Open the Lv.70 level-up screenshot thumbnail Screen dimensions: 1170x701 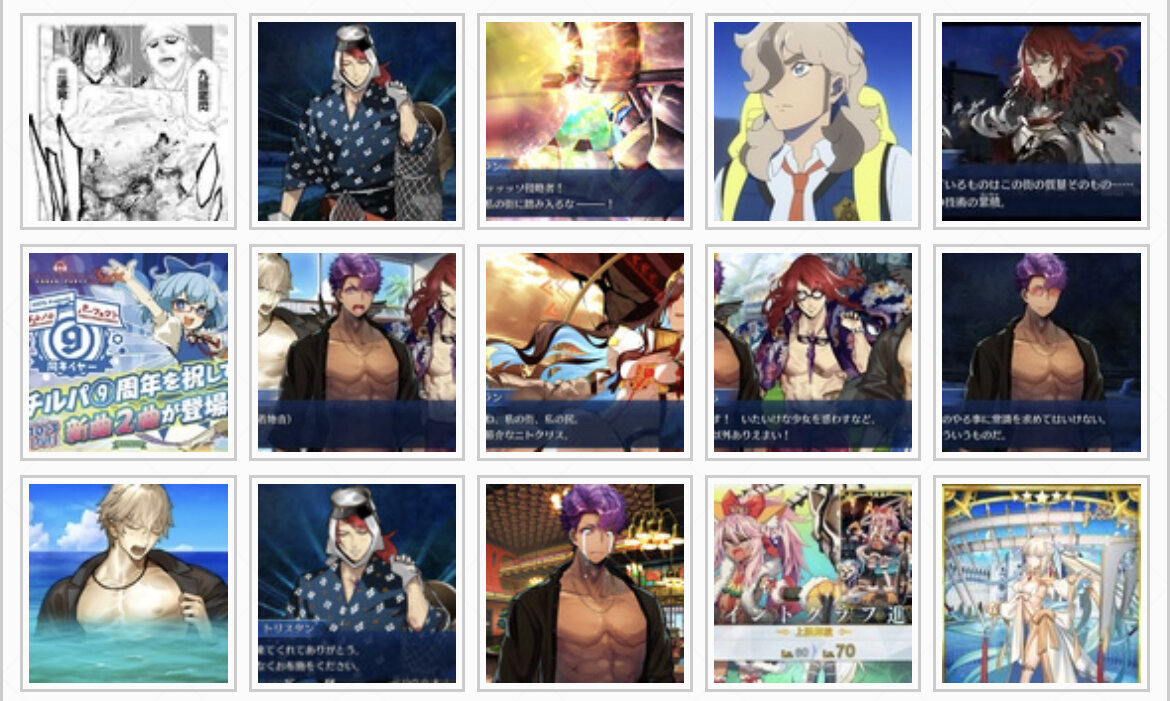pos(813,583)
